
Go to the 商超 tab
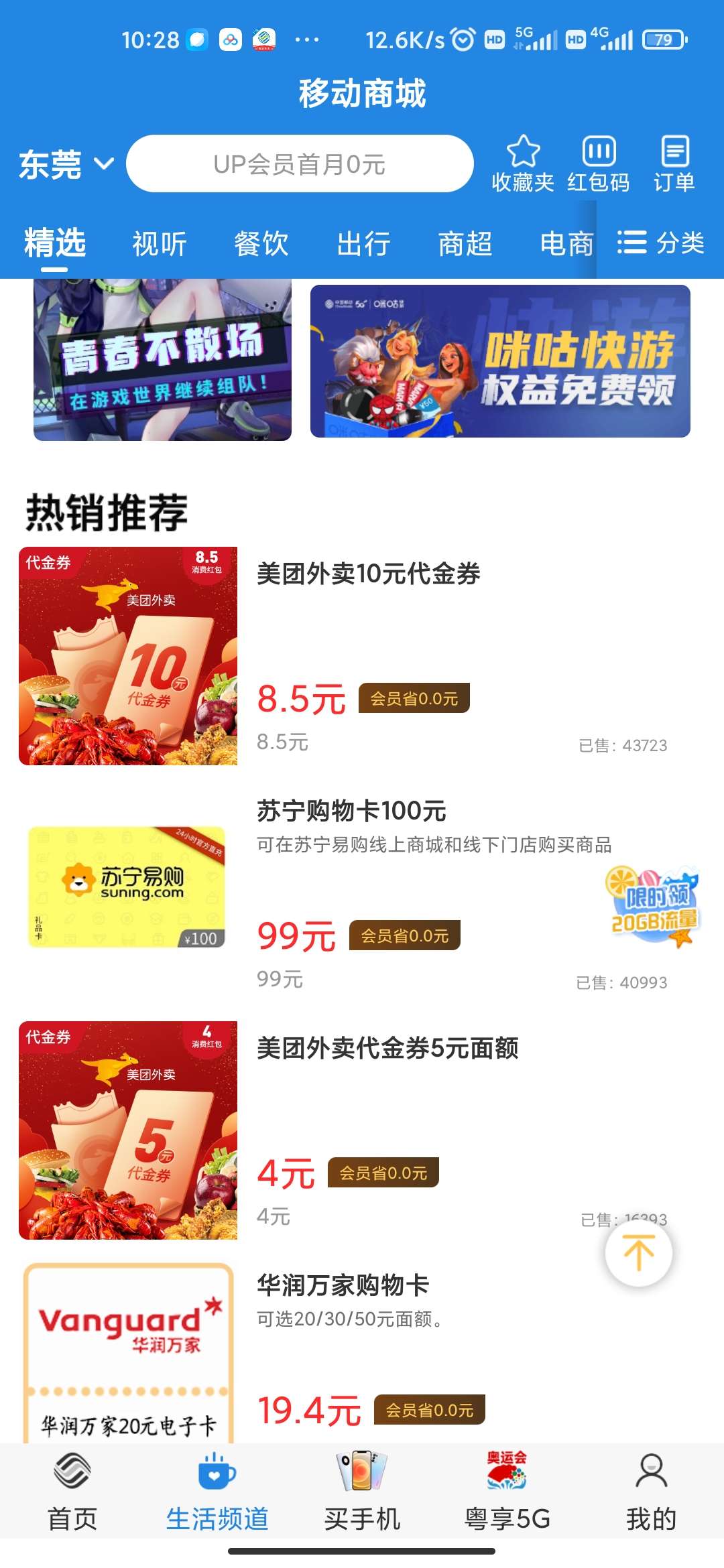[465, 243]
